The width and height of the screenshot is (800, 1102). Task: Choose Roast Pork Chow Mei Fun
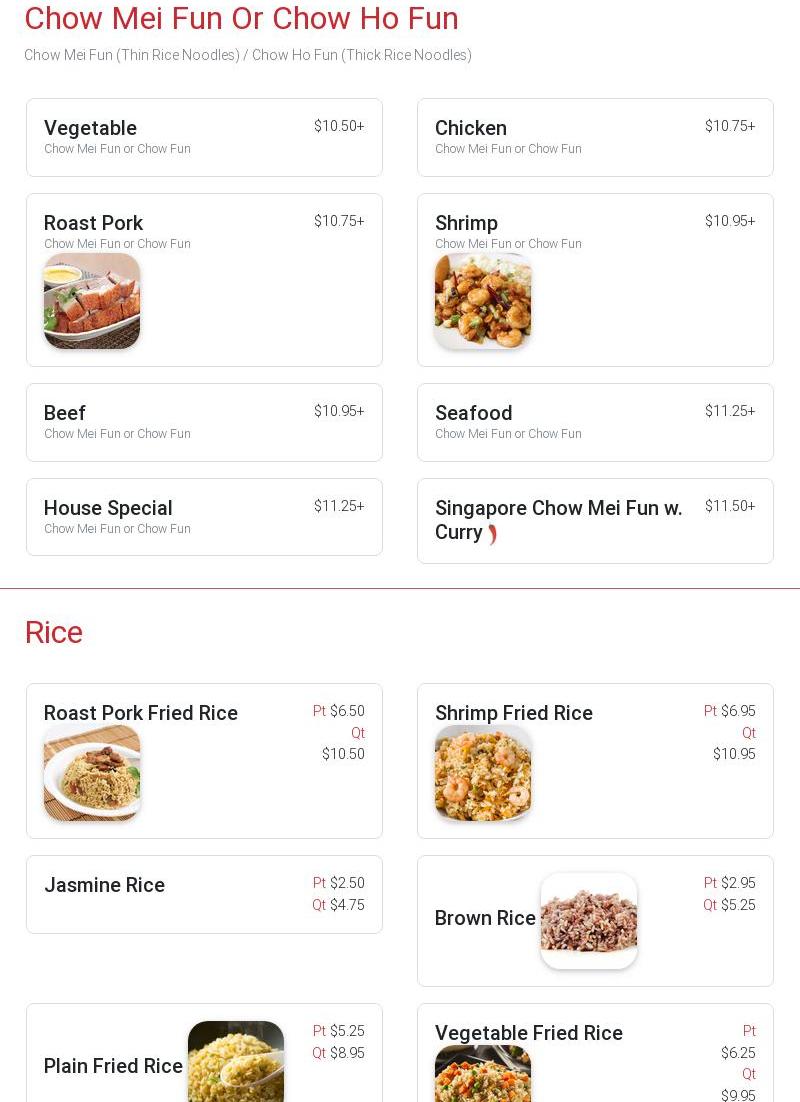click(204, 279)
